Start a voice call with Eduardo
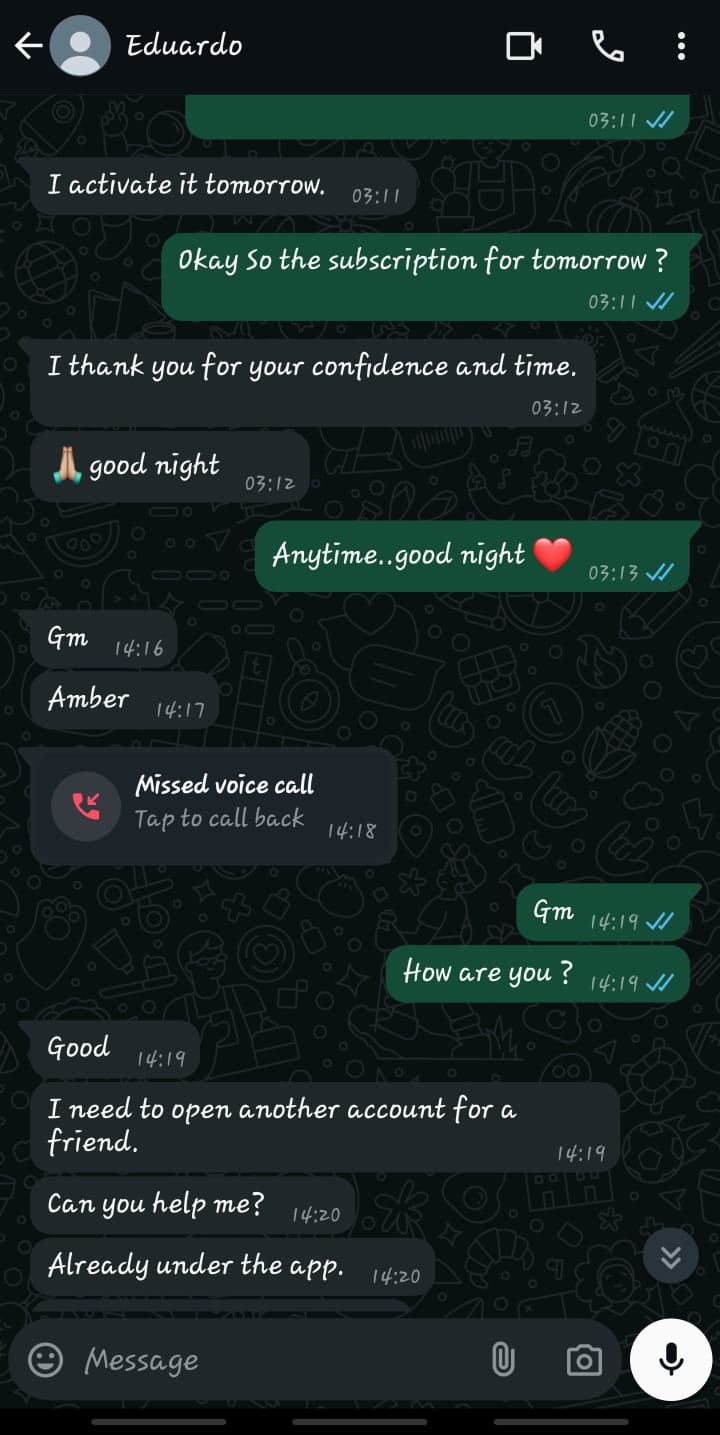The image size is (720, 1435). [x=607, y=46]
